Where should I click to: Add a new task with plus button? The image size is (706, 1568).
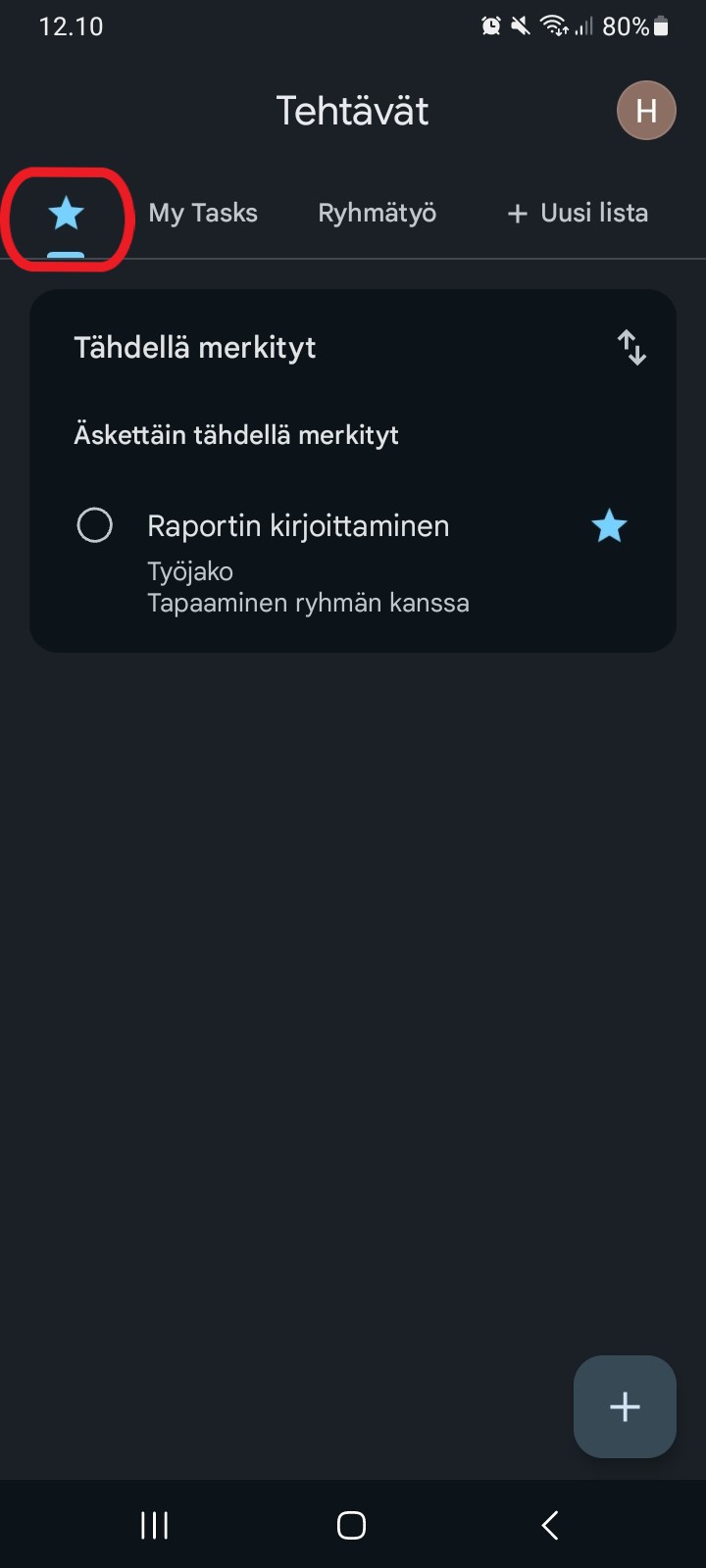[625, 1406]
